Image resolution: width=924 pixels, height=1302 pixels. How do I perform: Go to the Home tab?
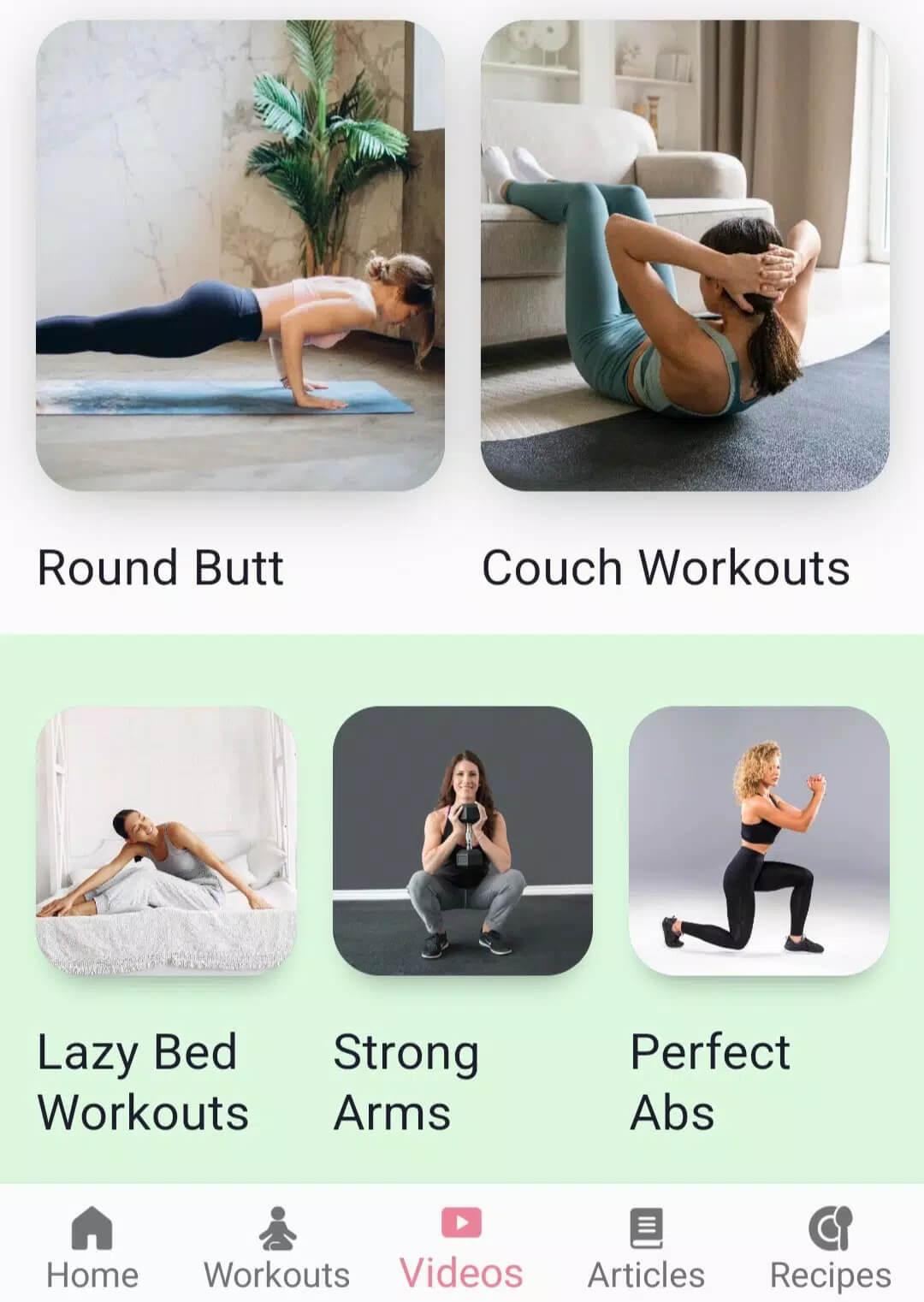pos(92,1247)
